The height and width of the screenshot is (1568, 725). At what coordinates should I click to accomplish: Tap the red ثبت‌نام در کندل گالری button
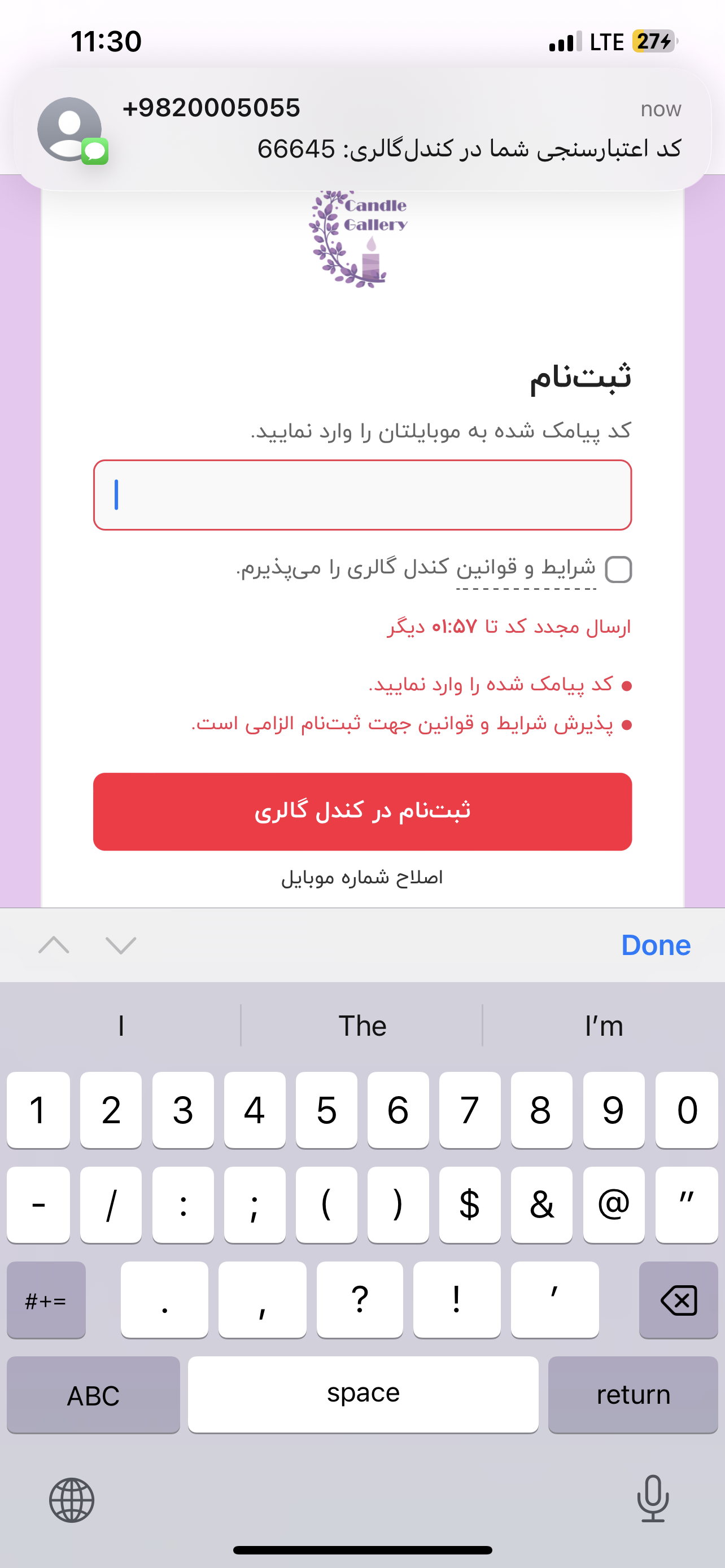[x=362, y=812]
